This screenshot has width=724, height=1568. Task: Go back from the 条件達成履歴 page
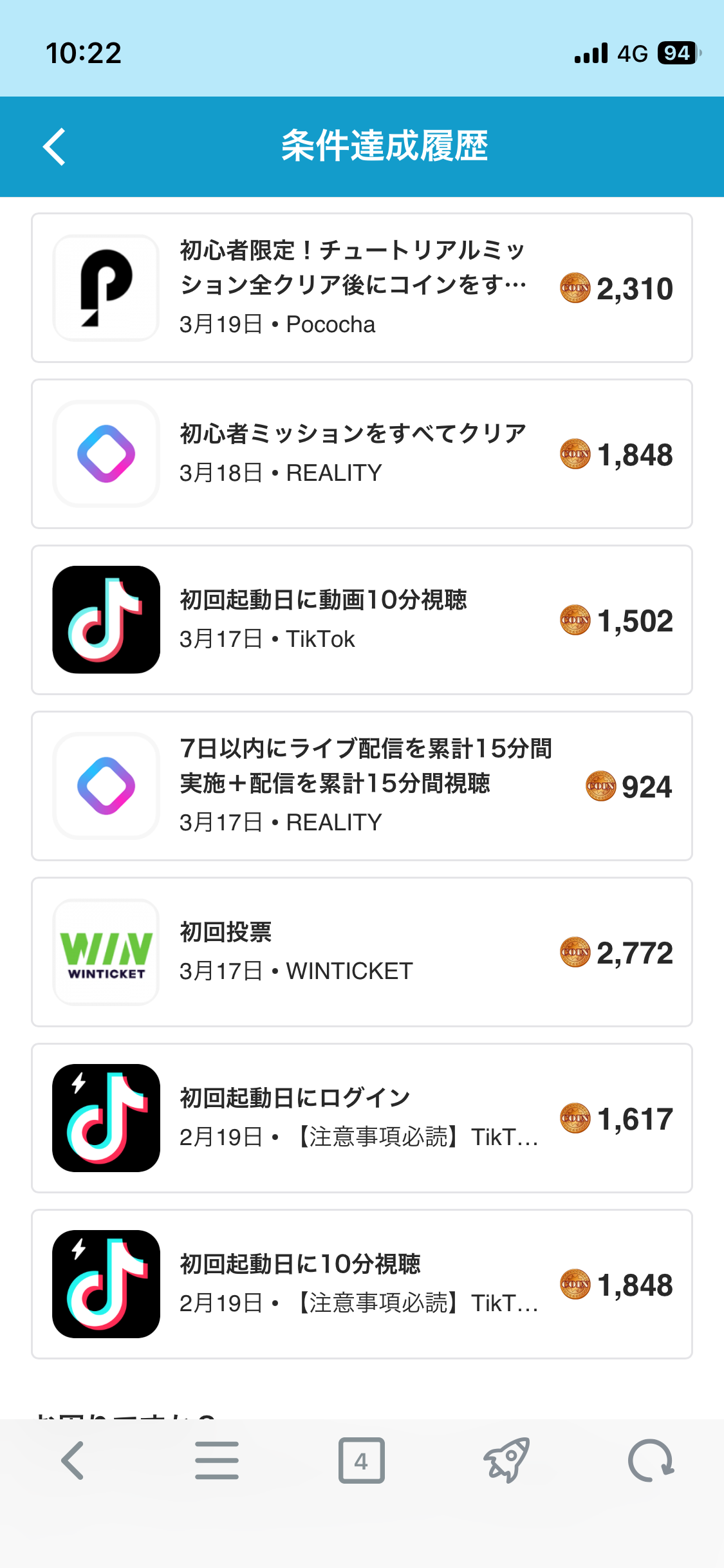55,147
